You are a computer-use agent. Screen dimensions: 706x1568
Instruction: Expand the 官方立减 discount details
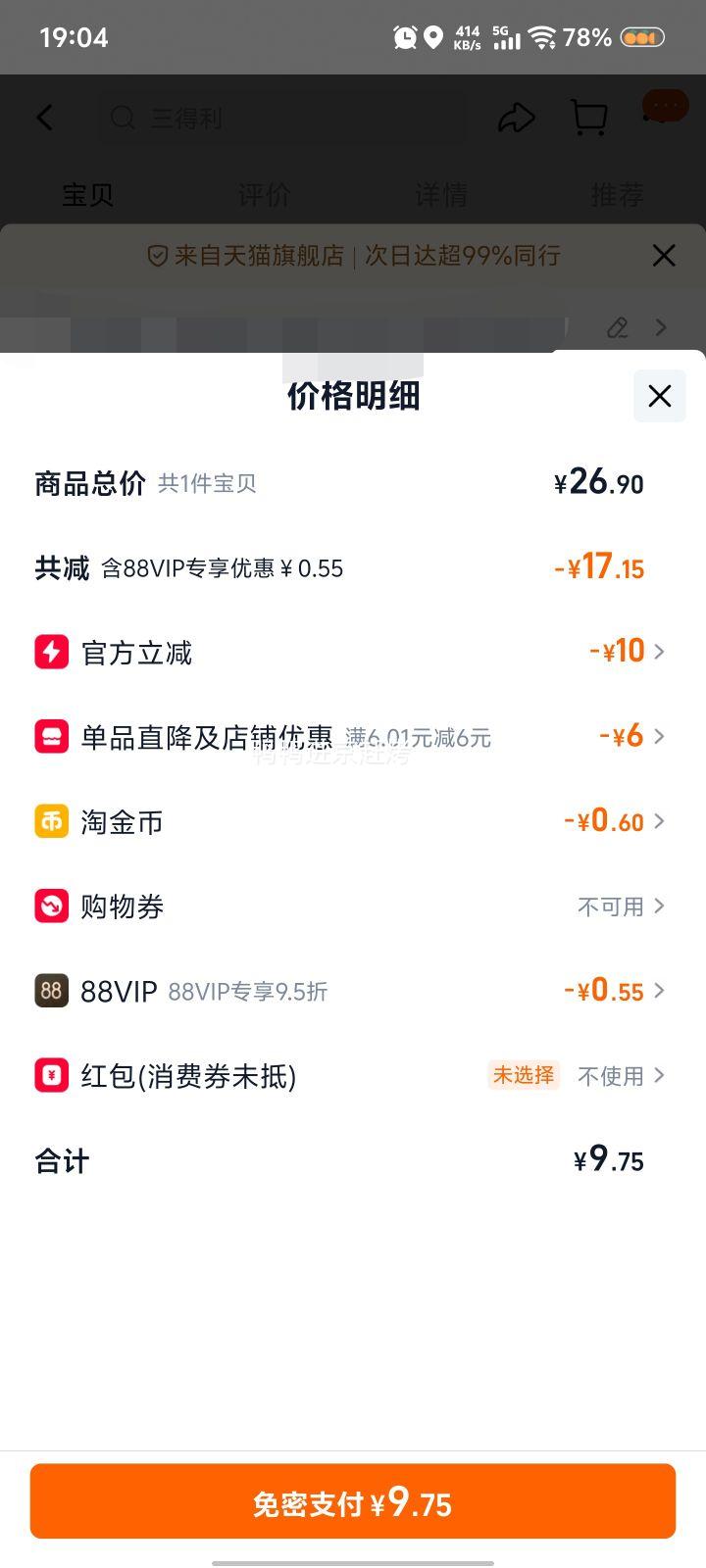[x=661, y=651]
